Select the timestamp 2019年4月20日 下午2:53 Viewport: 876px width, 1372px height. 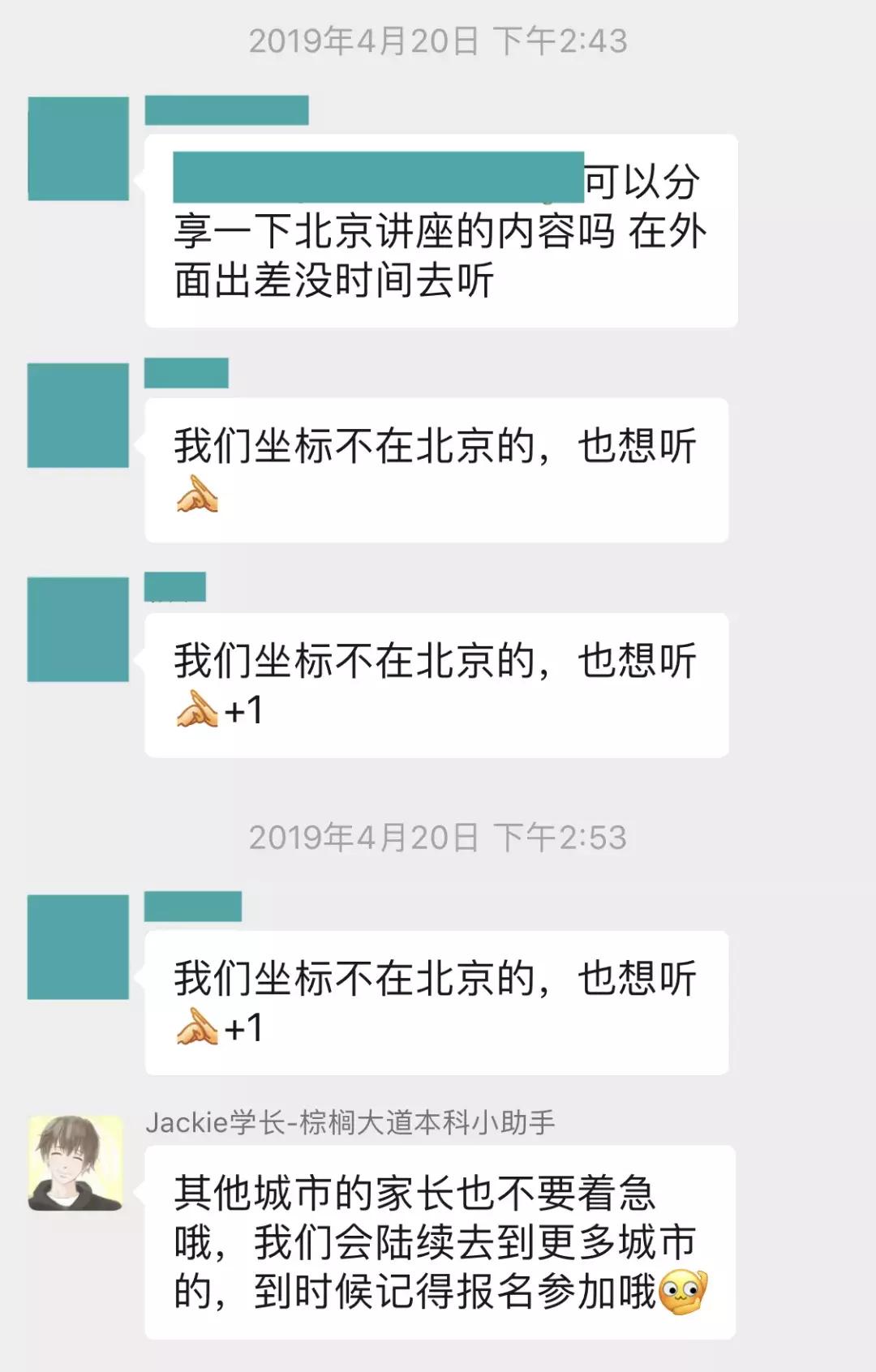(438, 839)
